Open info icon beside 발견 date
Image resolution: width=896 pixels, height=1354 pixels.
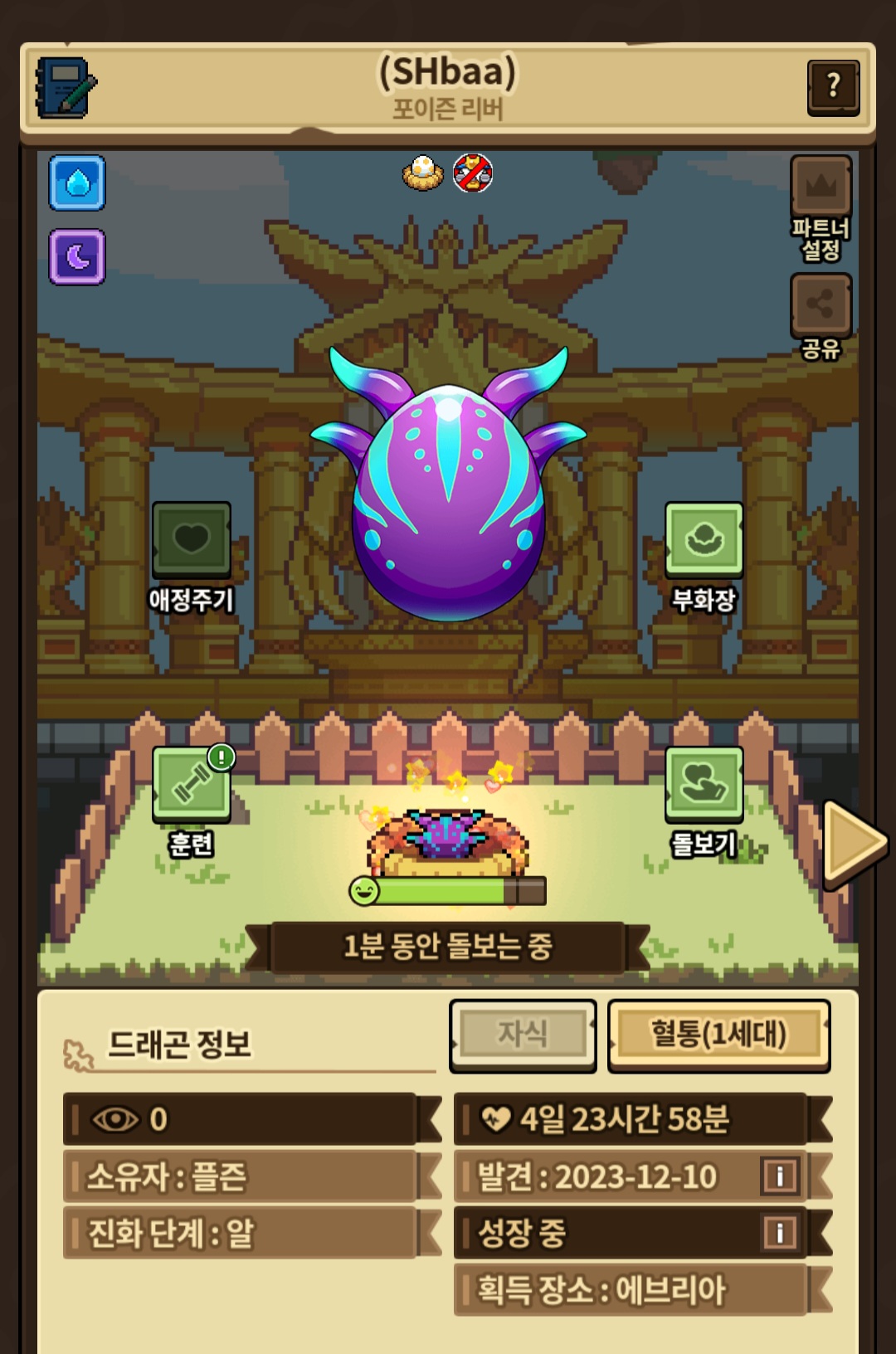pos(780,1176)
